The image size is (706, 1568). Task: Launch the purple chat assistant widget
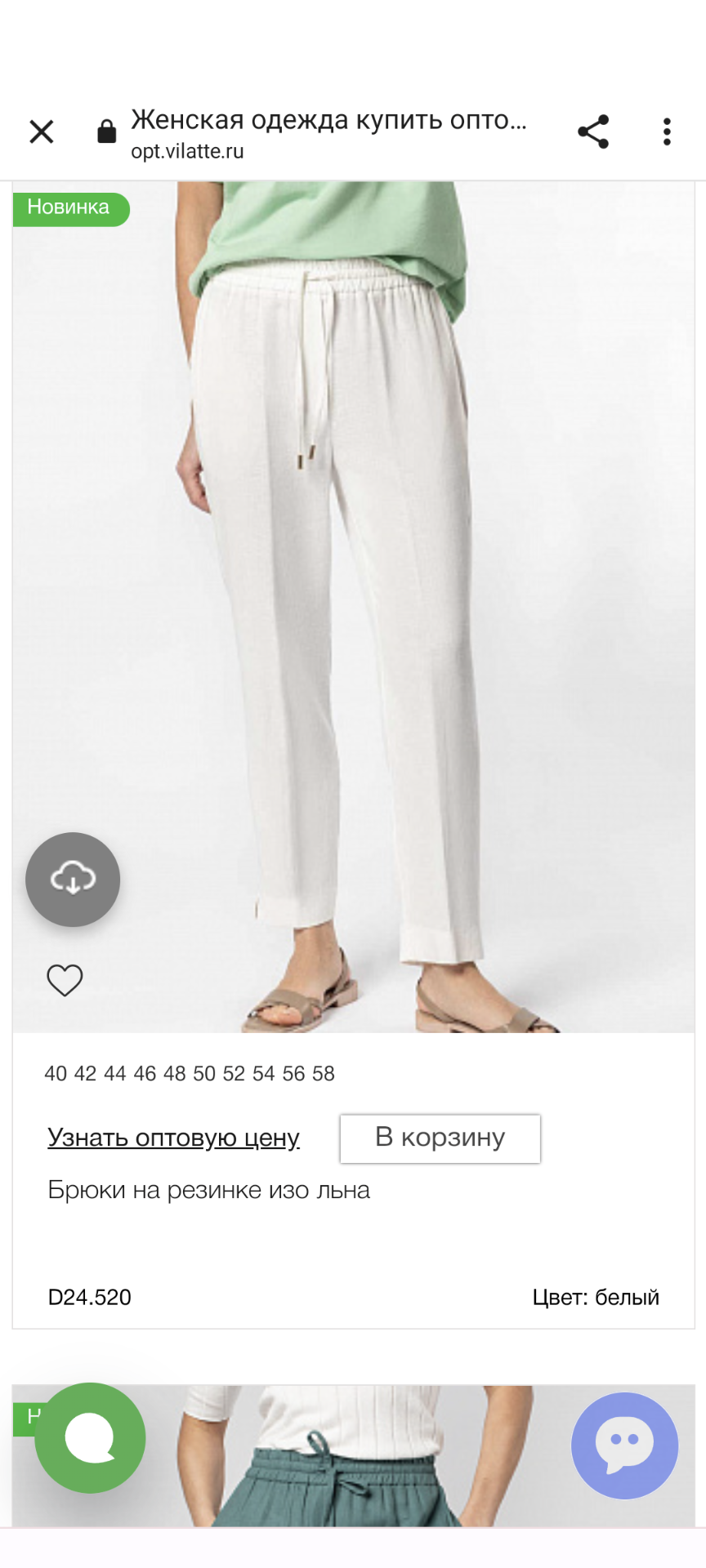[624, 1445]
